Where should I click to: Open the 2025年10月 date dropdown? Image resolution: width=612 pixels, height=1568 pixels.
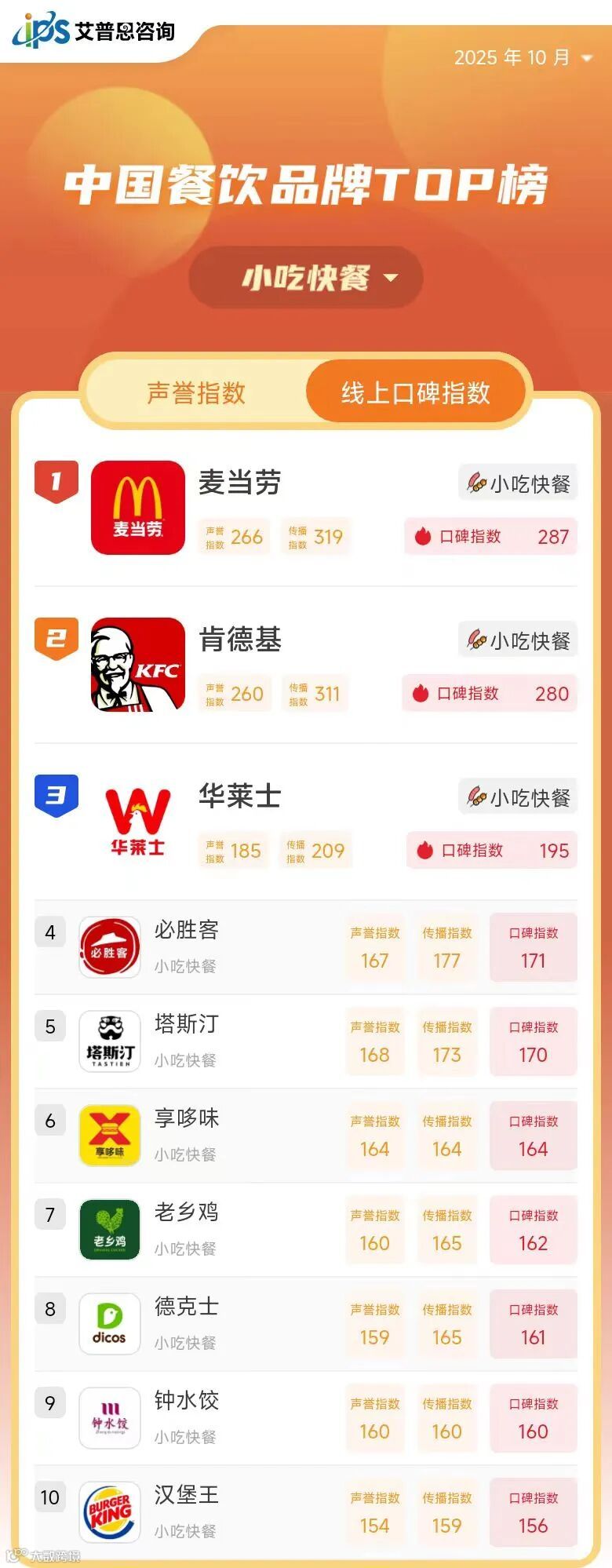(523, 57)
